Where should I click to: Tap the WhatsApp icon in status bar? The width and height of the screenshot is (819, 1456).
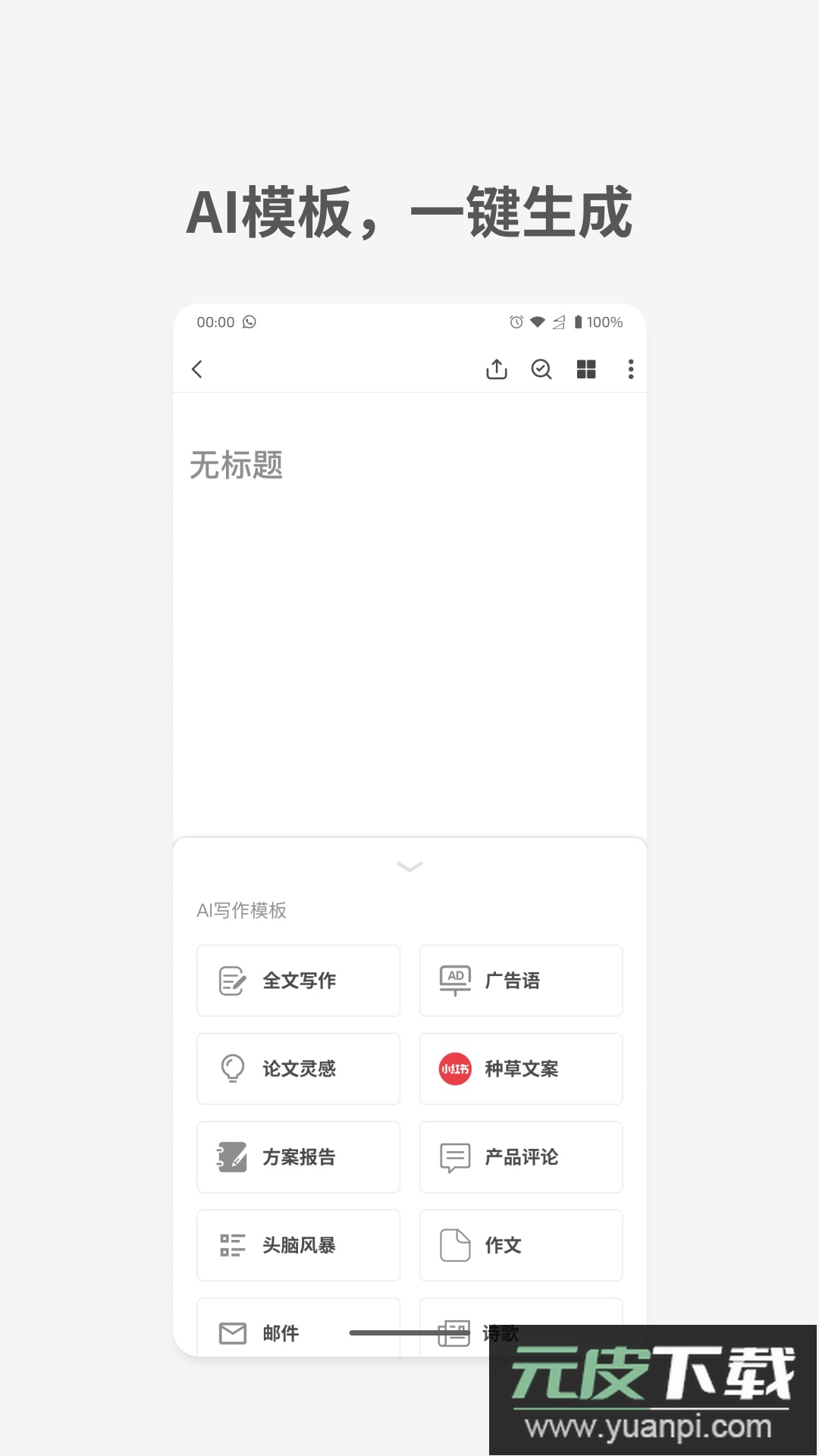(x=248, y=322)
